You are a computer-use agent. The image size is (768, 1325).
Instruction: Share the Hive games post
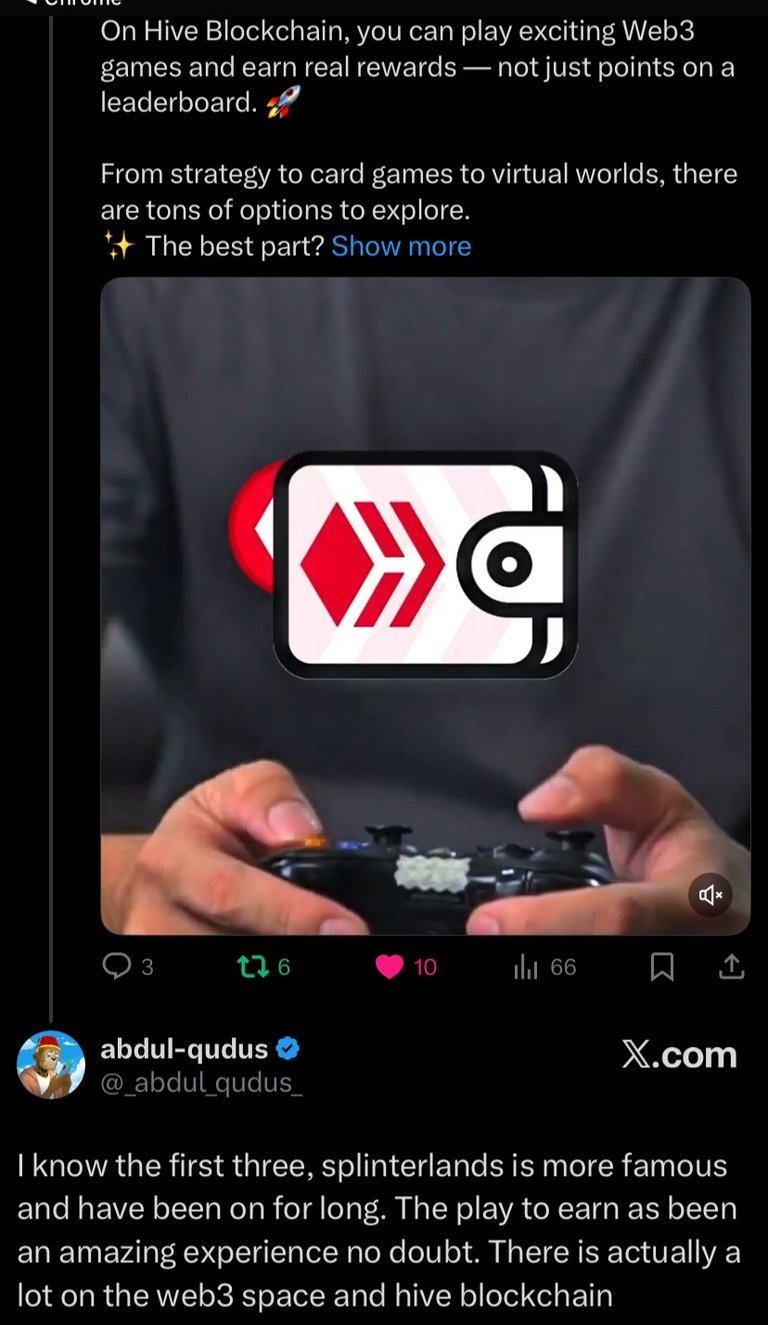[732, 967]
